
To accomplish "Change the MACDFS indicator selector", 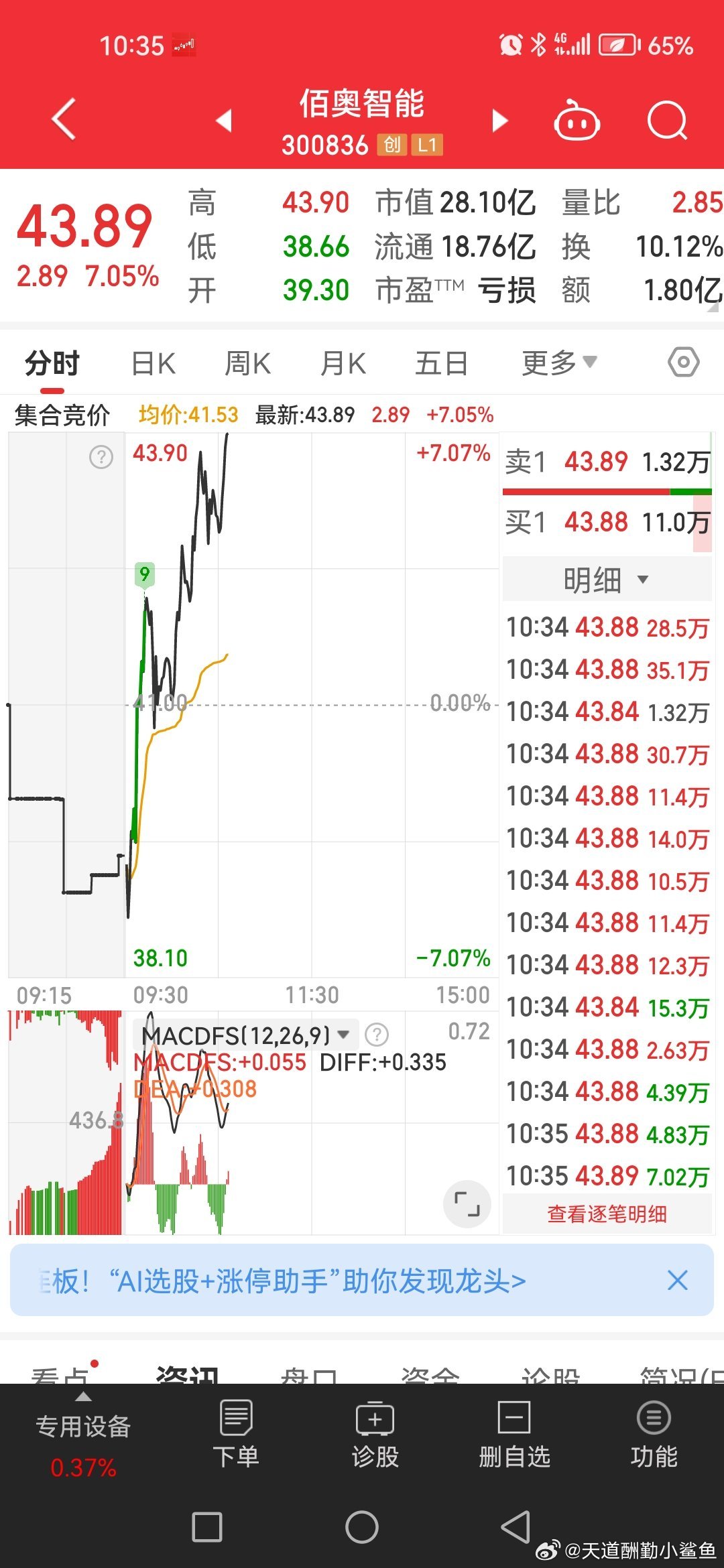I will click(x=246, y=1036).
